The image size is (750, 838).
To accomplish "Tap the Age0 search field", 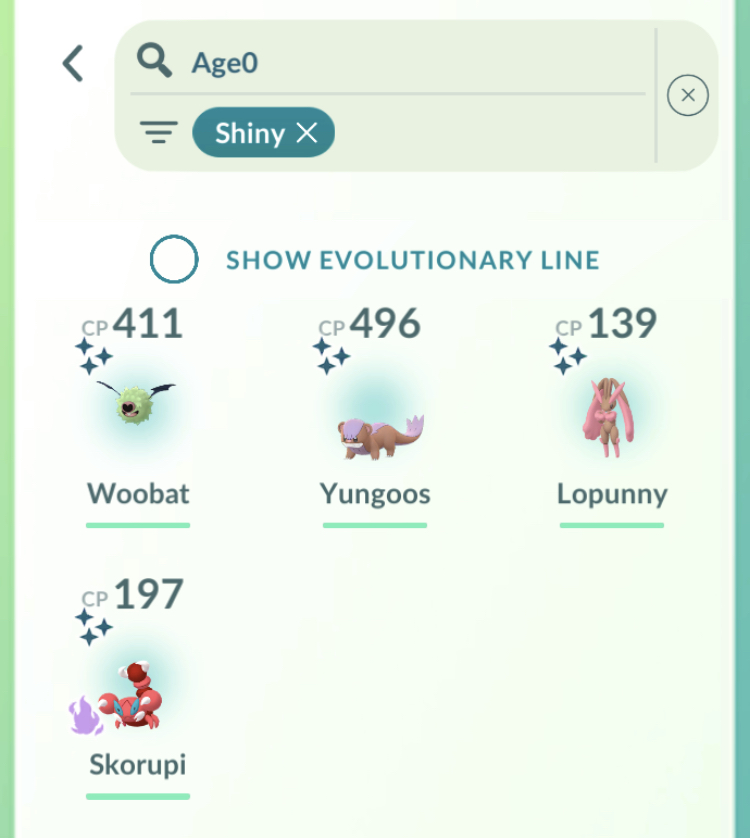I will click(400, 63).
